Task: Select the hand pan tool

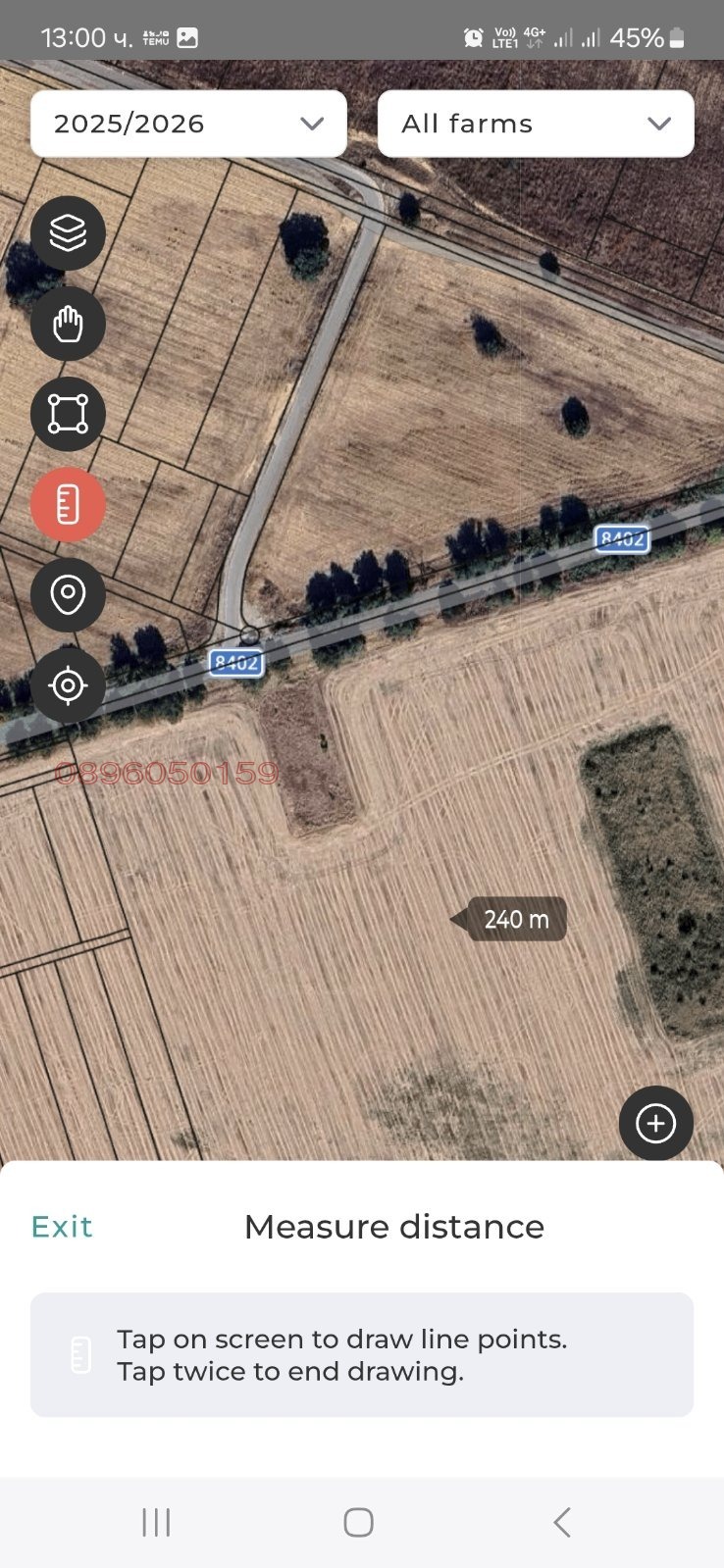Action: [x=68, y=324]
